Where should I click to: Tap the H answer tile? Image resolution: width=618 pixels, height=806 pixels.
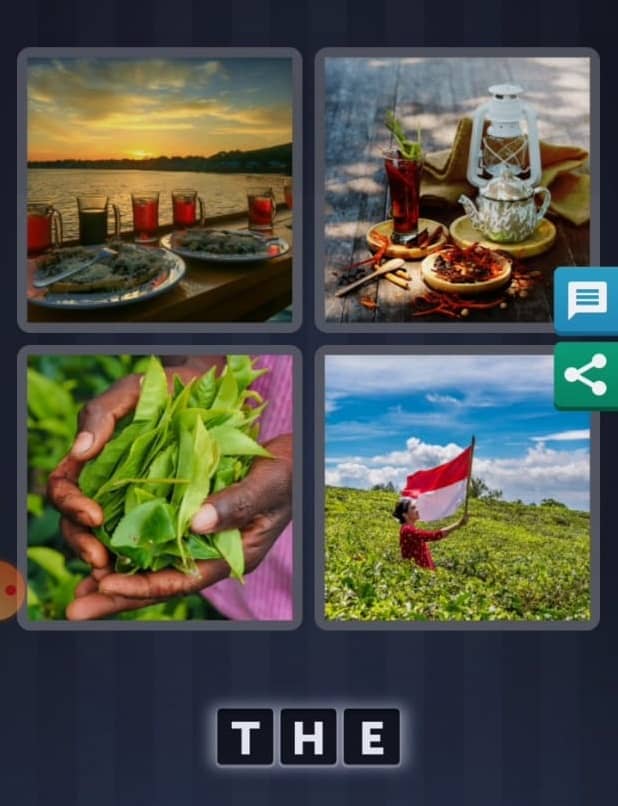tap(308, 737)
